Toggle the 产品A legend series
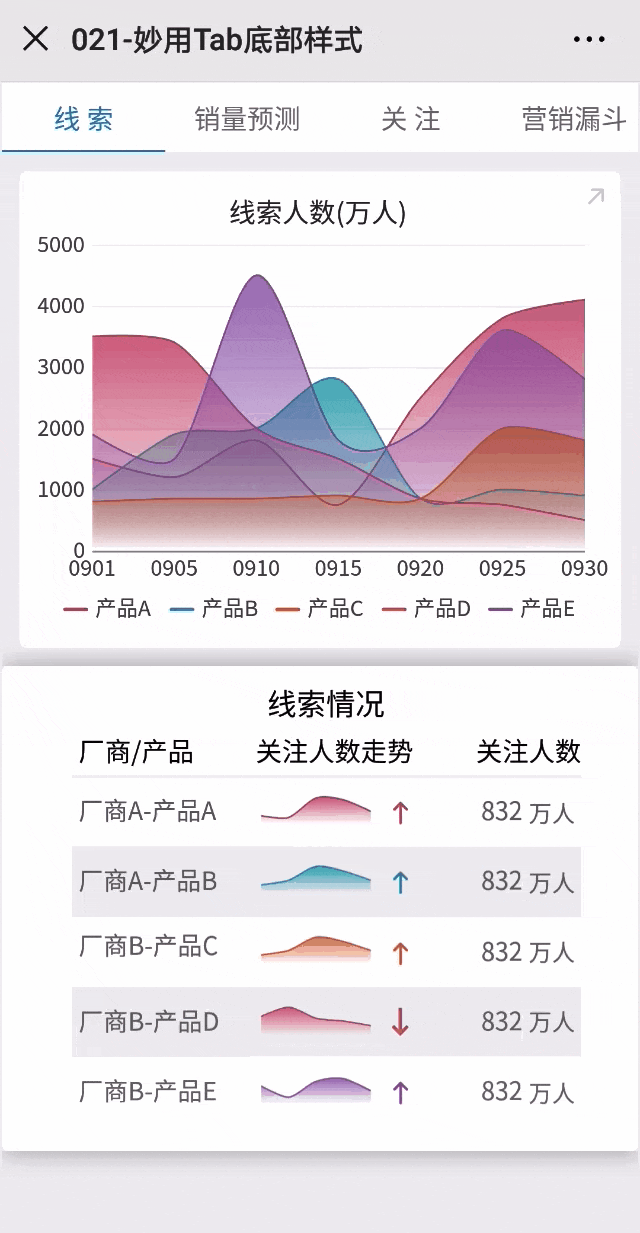The image size is (640, 1233). (108, 609)
